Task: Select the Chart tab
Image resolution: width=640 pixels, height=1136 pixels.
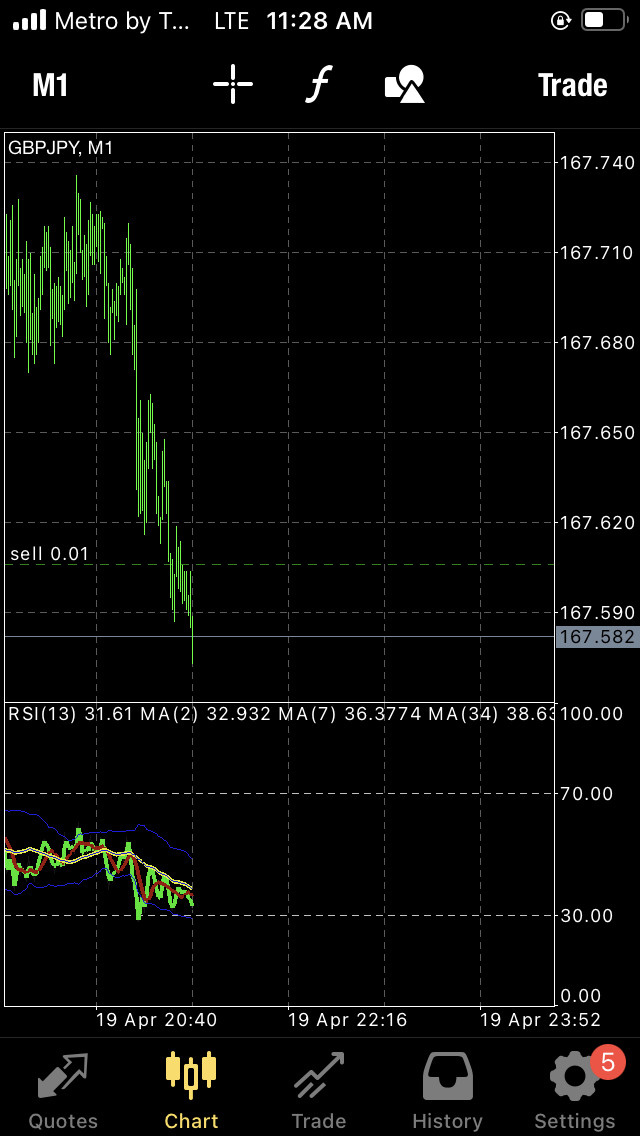Action: [x=191, y=1090]
